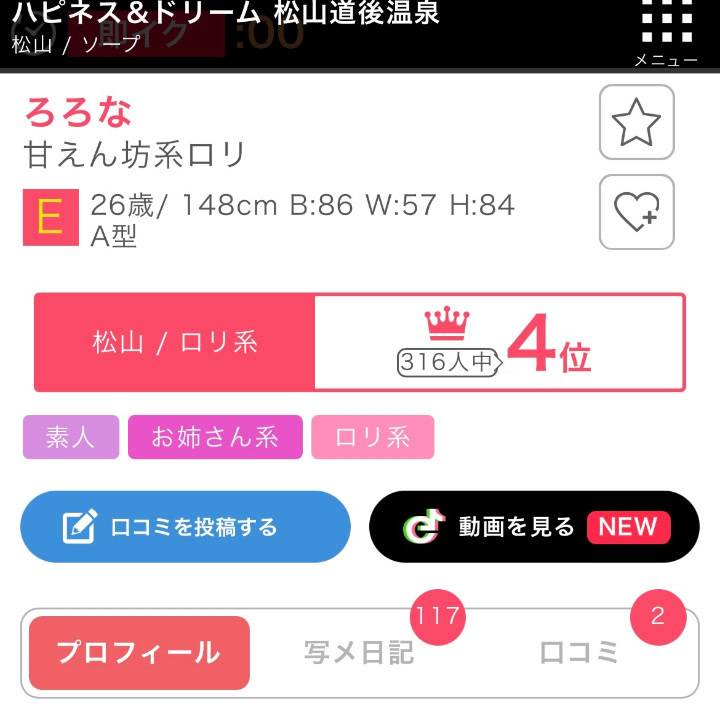Tap the star favorite icon
720x720 pixels.
coord(636,123)
